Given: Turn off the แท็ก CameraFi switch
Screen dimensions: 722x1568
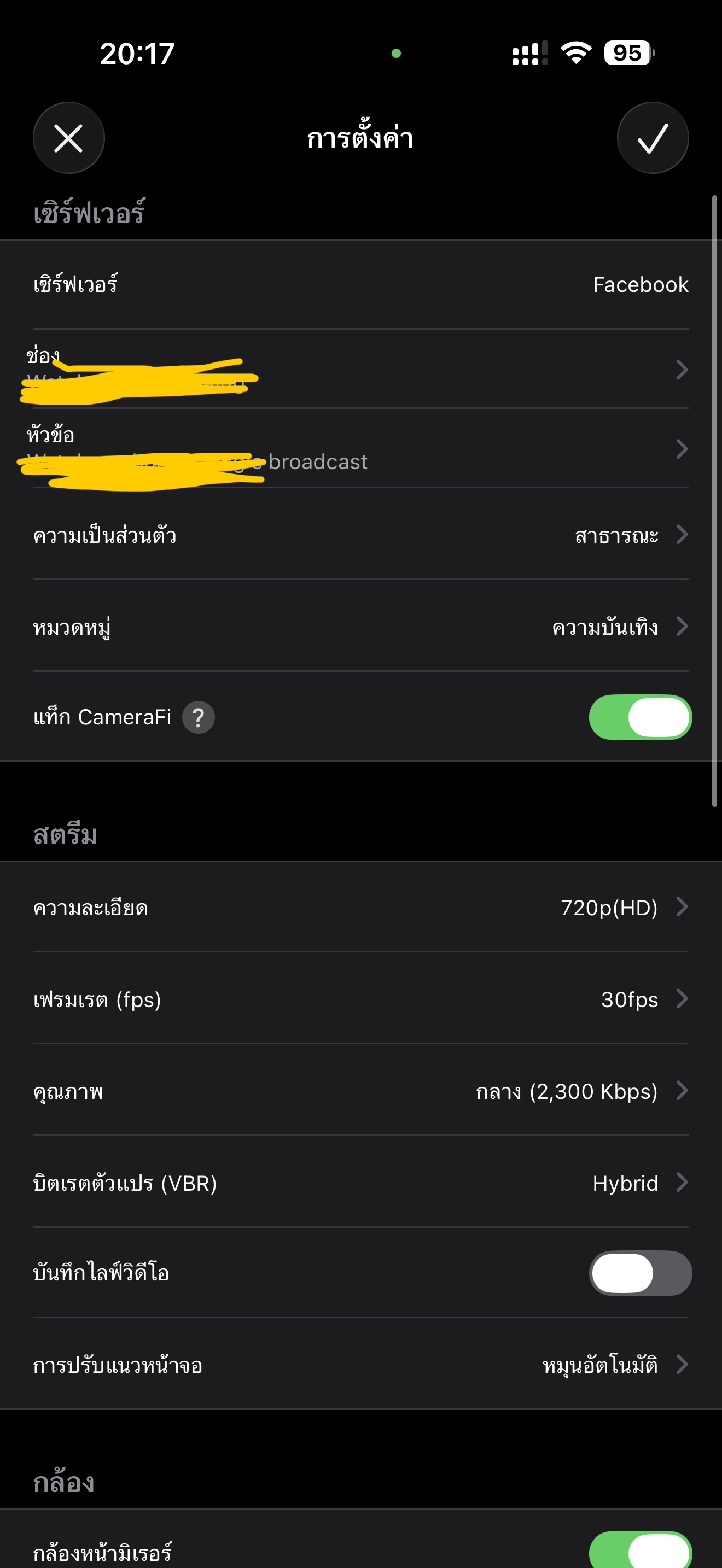Looking at the screenshot, I should click(x=640, y=718).
